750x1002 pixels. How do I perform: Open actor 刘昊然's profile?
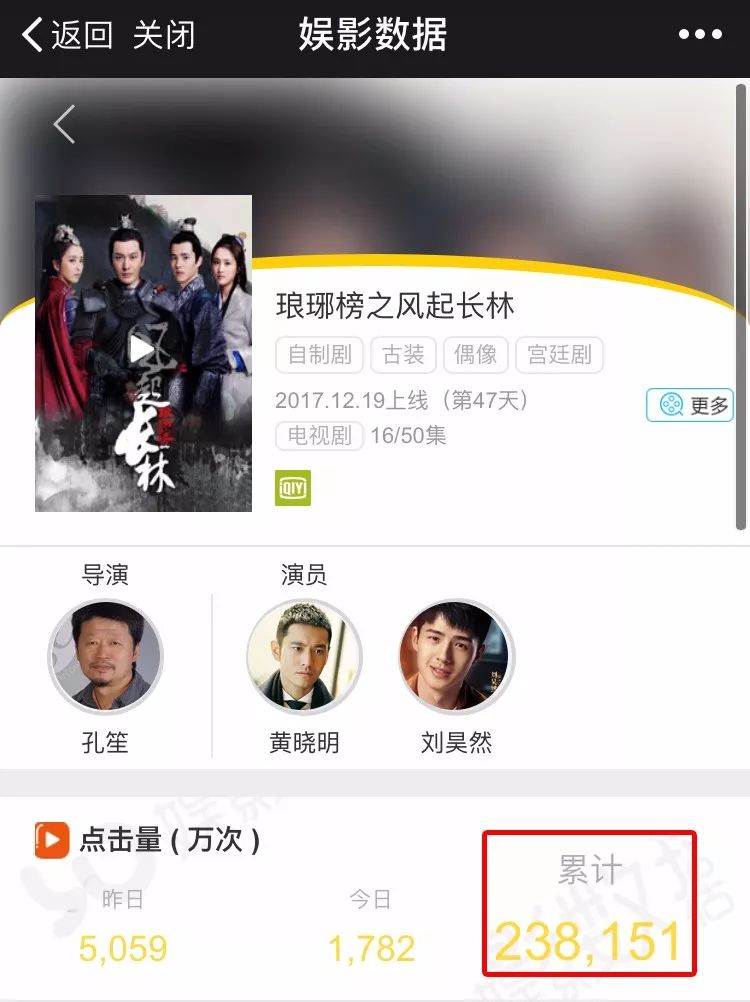(457, 657)
